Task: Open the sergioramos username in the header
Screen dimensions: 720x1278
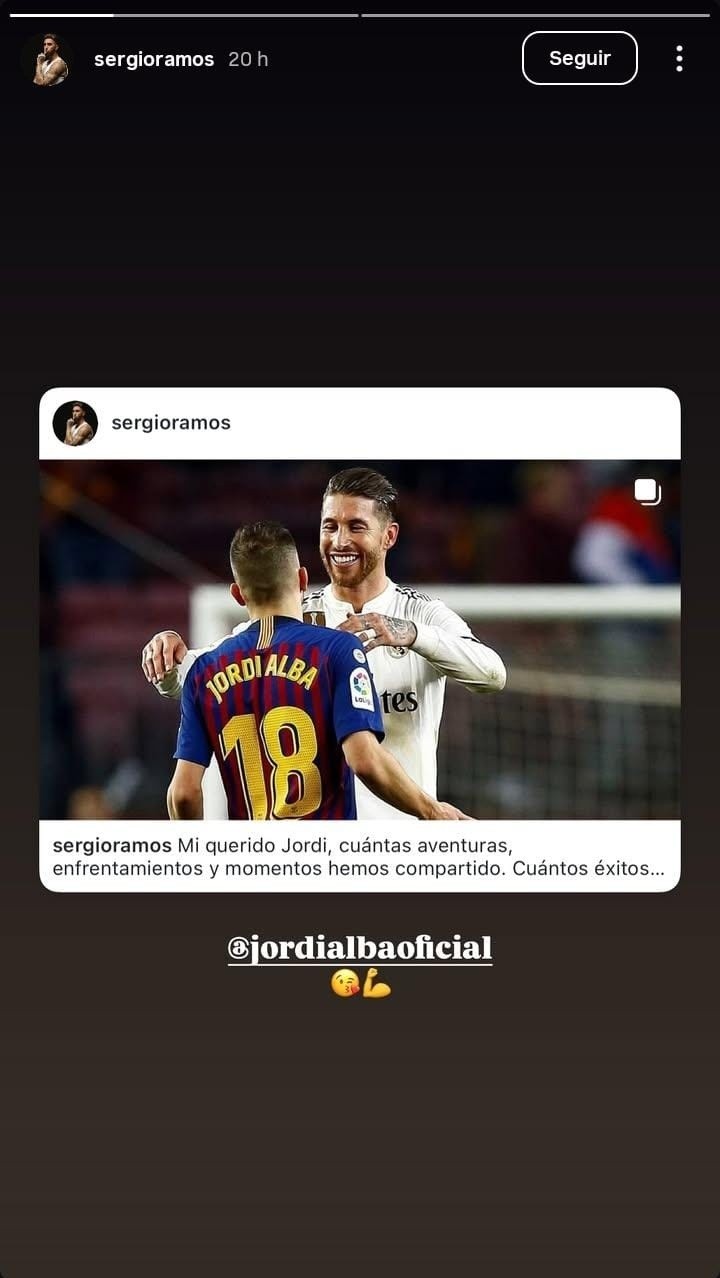Action: pos(153,60)
